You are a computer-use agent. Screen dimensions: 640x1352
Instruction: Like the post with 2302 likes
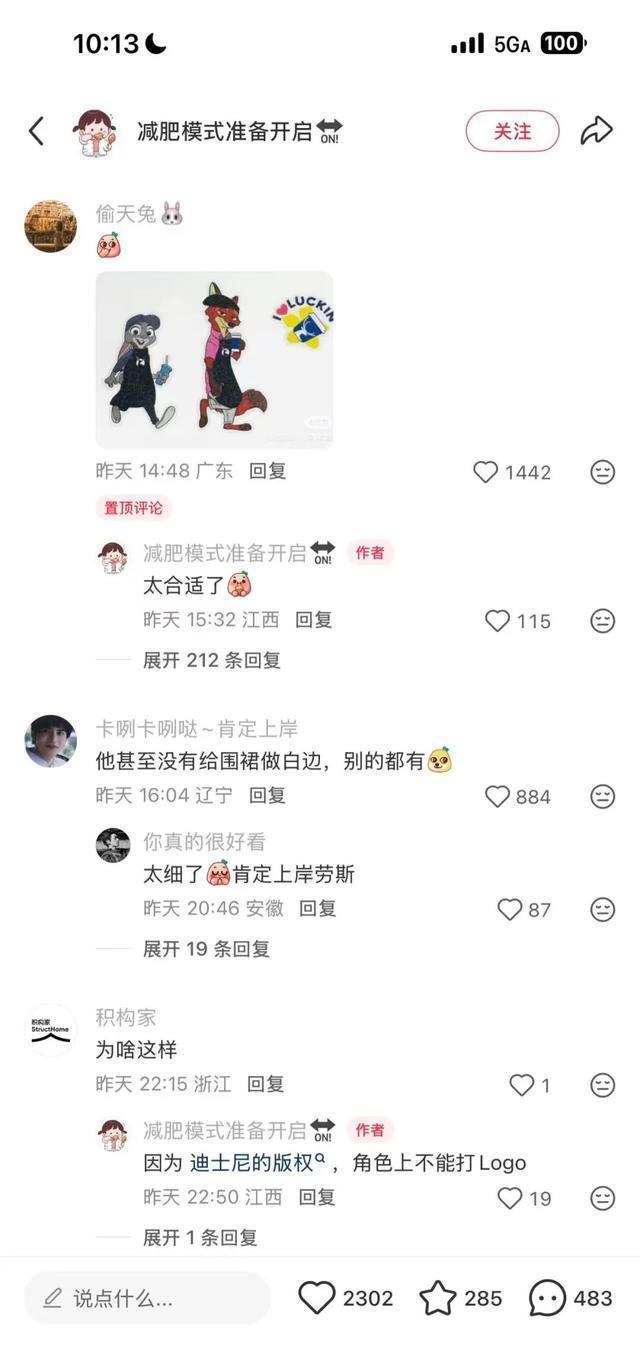pyautogui.click(x=318, y=1298)
